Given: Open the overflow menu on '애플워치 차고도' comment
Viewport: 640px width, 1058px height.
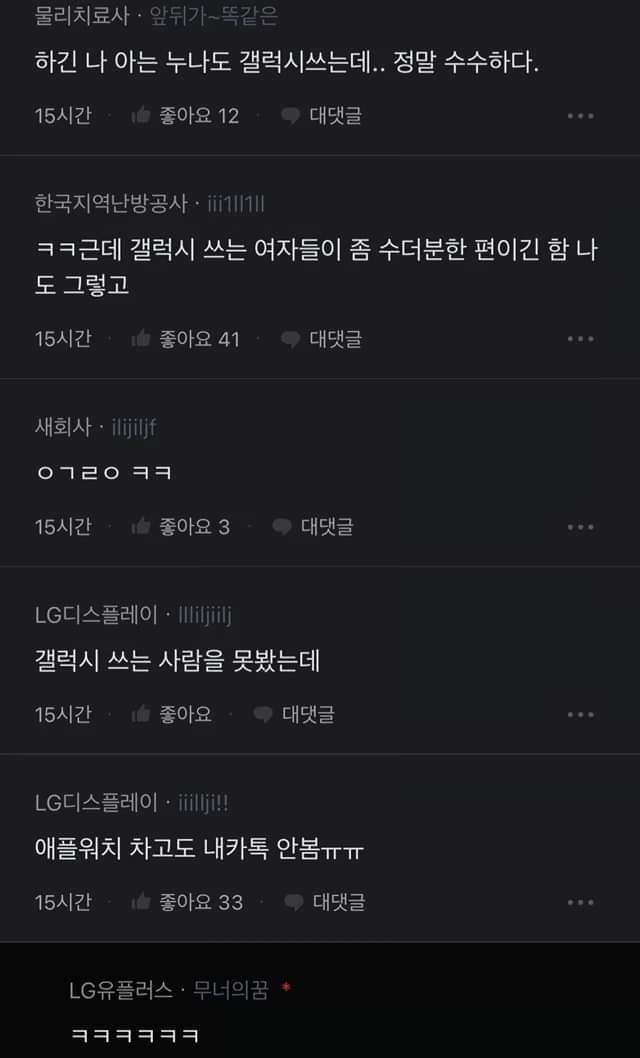Looking at the screenshot, I should (580, 902).
